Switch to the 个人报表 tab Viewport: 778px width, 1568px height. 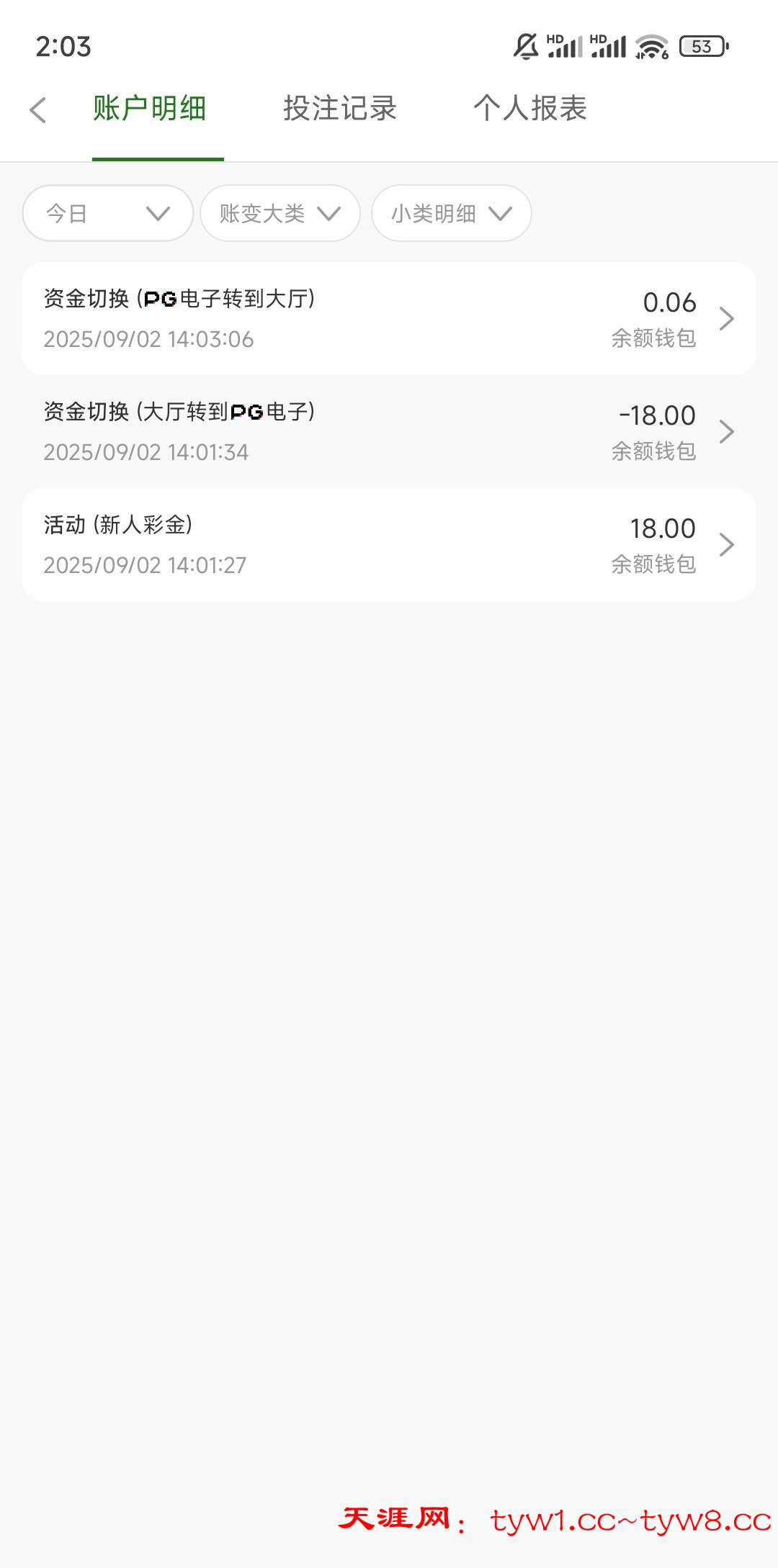click(530, 109)
